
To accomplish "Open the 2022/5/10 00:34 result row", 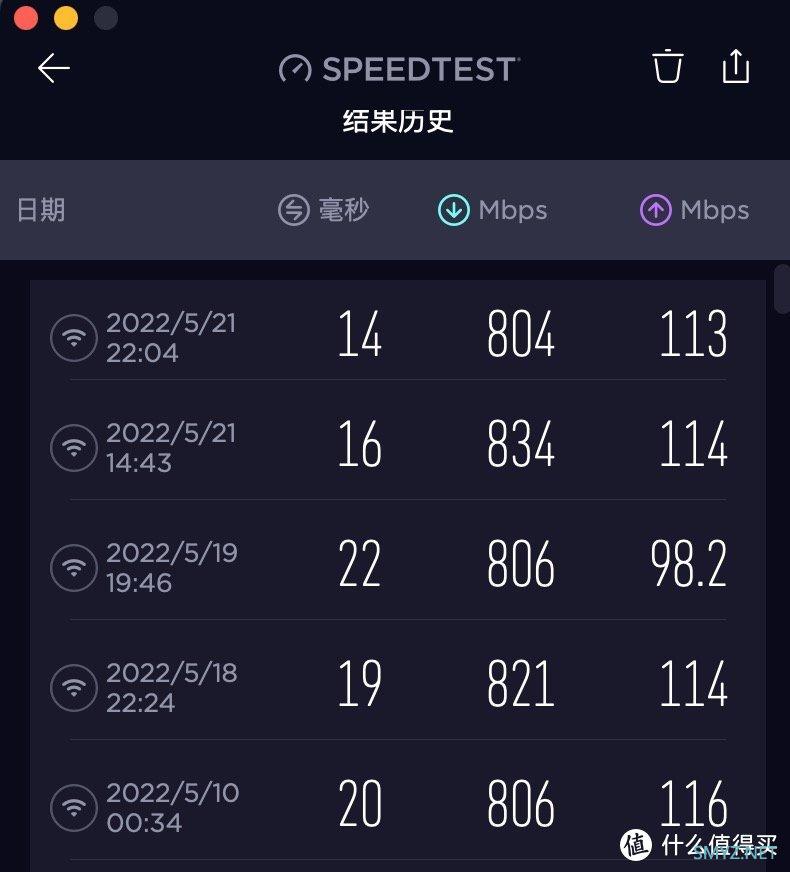I will (395, 807).
